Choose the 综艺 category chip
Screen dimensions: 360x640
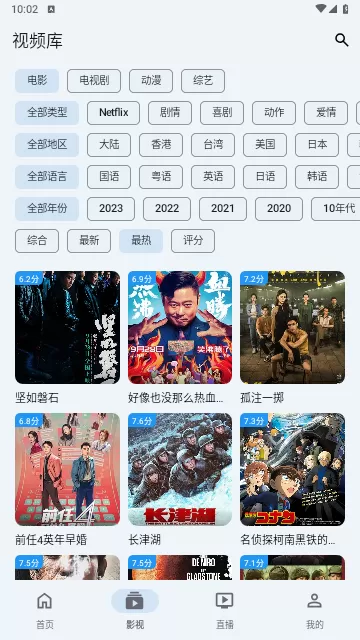203,81
